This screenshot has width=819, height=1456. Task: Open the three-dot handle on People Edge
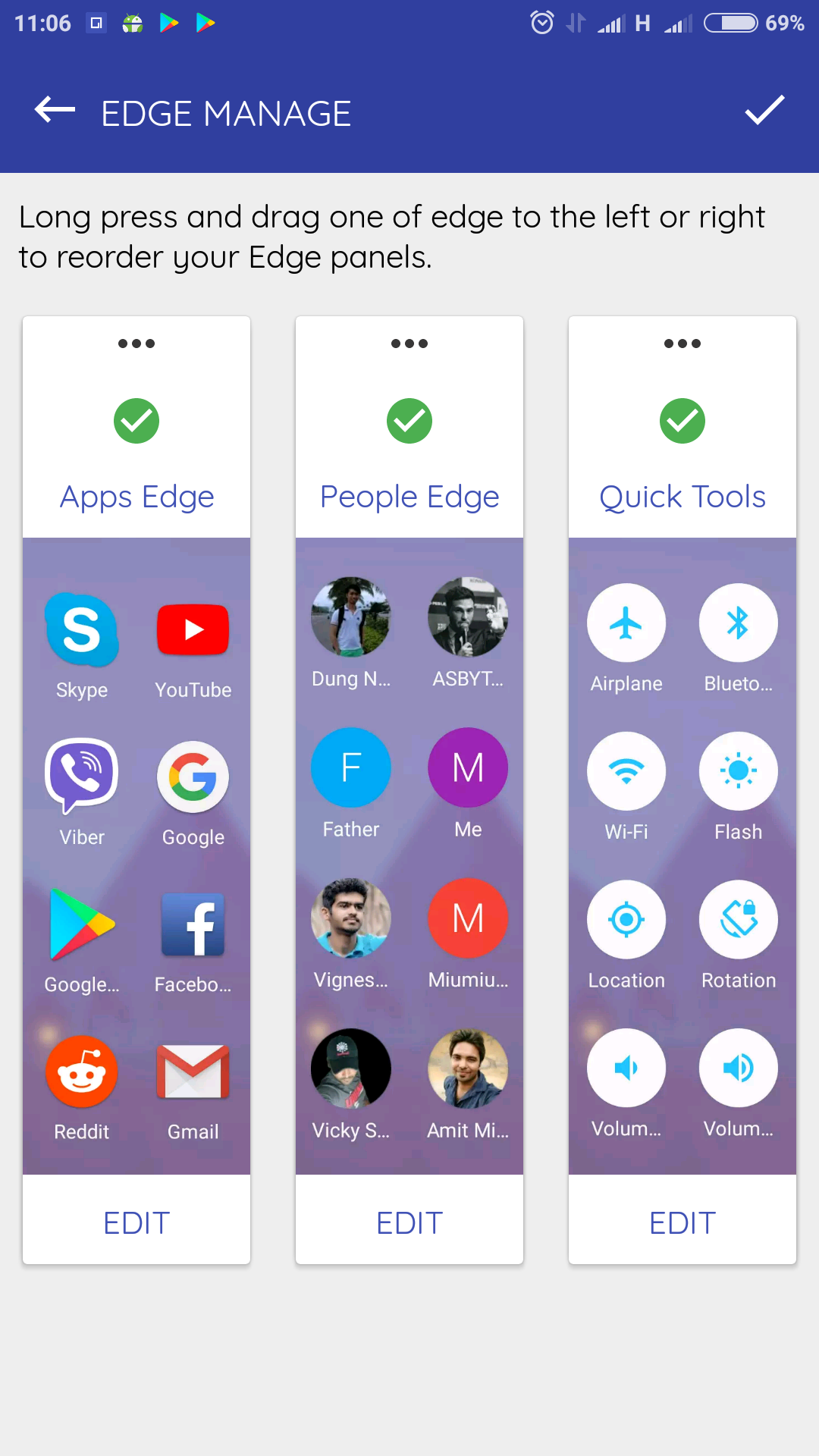(x=409, y=344)
